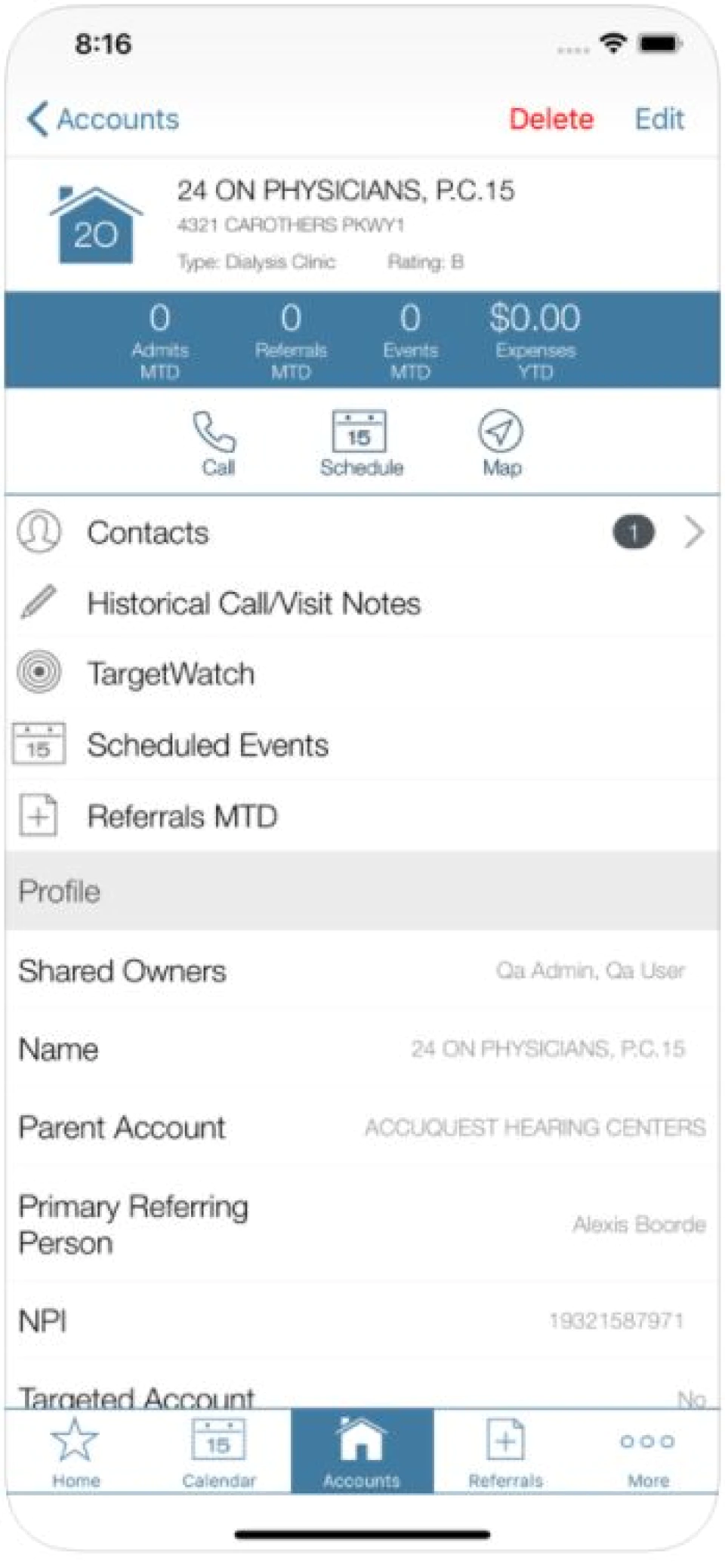Open the Map for this account
This screenshot has height=1568, width=725.
501,444
